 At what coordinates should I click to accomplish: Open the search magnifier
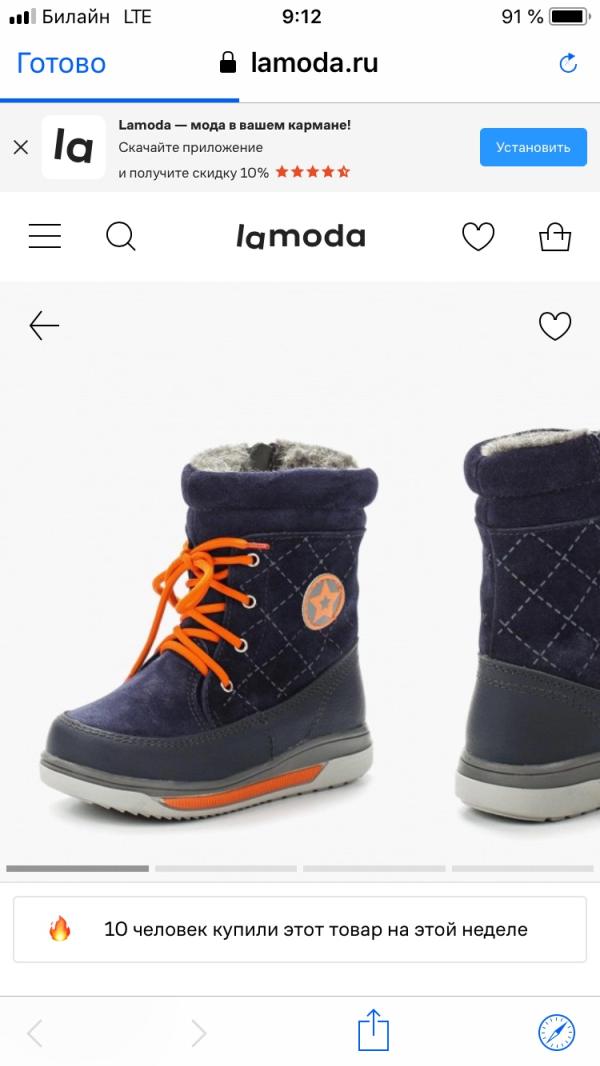click(x=121, y=237)
